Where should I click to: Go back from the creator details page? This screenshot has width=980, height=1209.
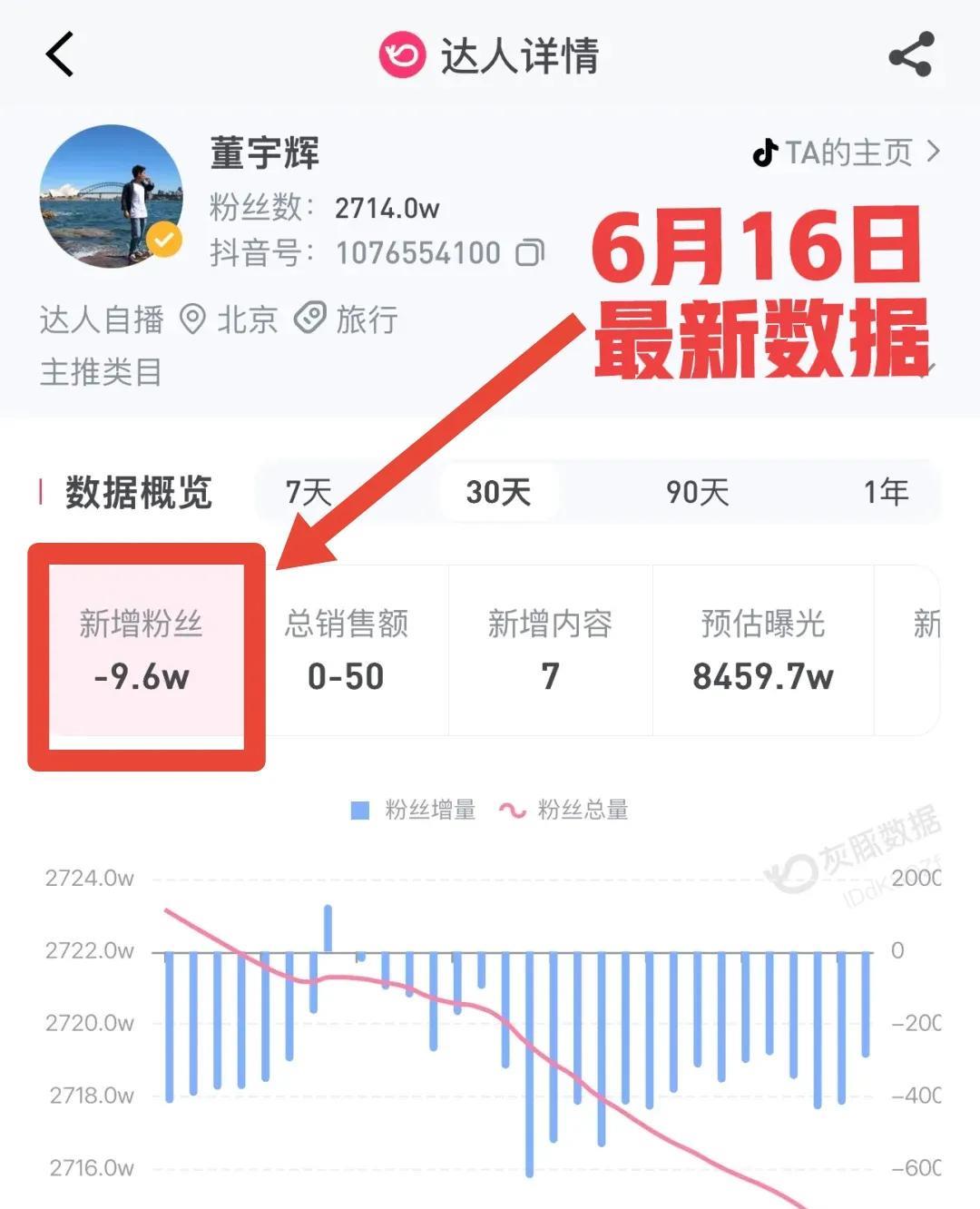(x=60, y=54)
